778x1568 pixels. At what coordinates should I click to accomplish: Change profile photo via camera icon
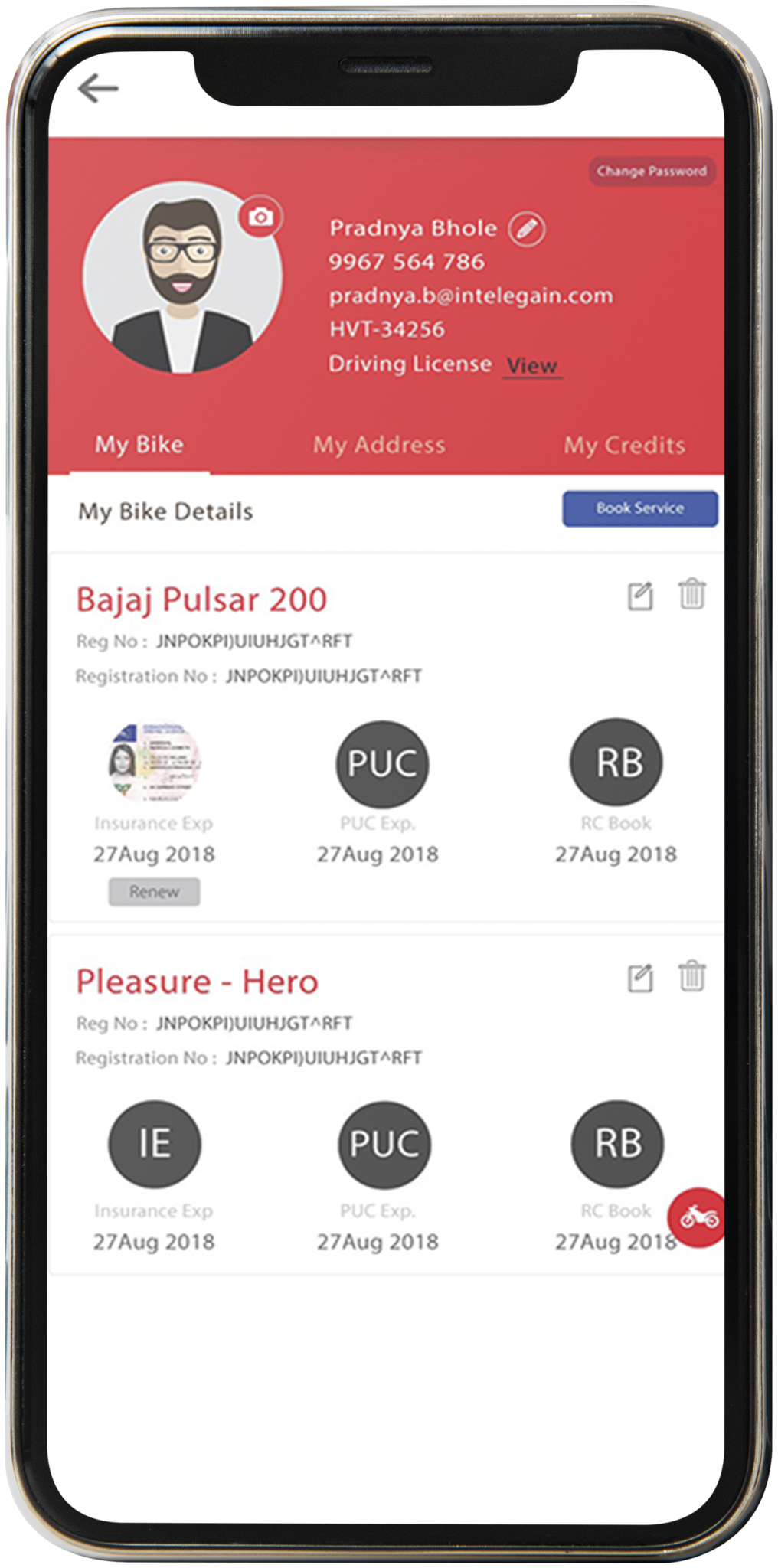(x=260, y=217)
